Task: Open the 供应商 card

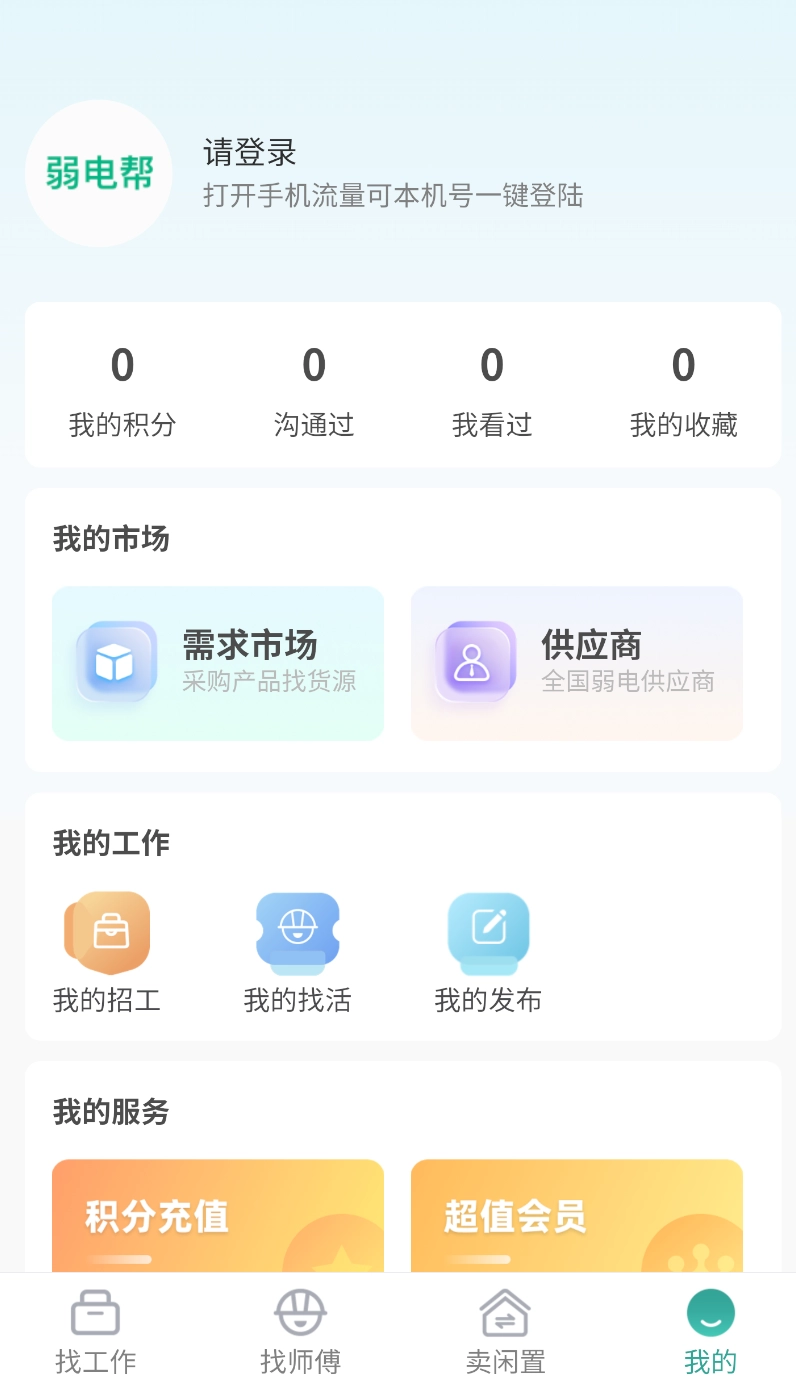Action: pos(576,663)
